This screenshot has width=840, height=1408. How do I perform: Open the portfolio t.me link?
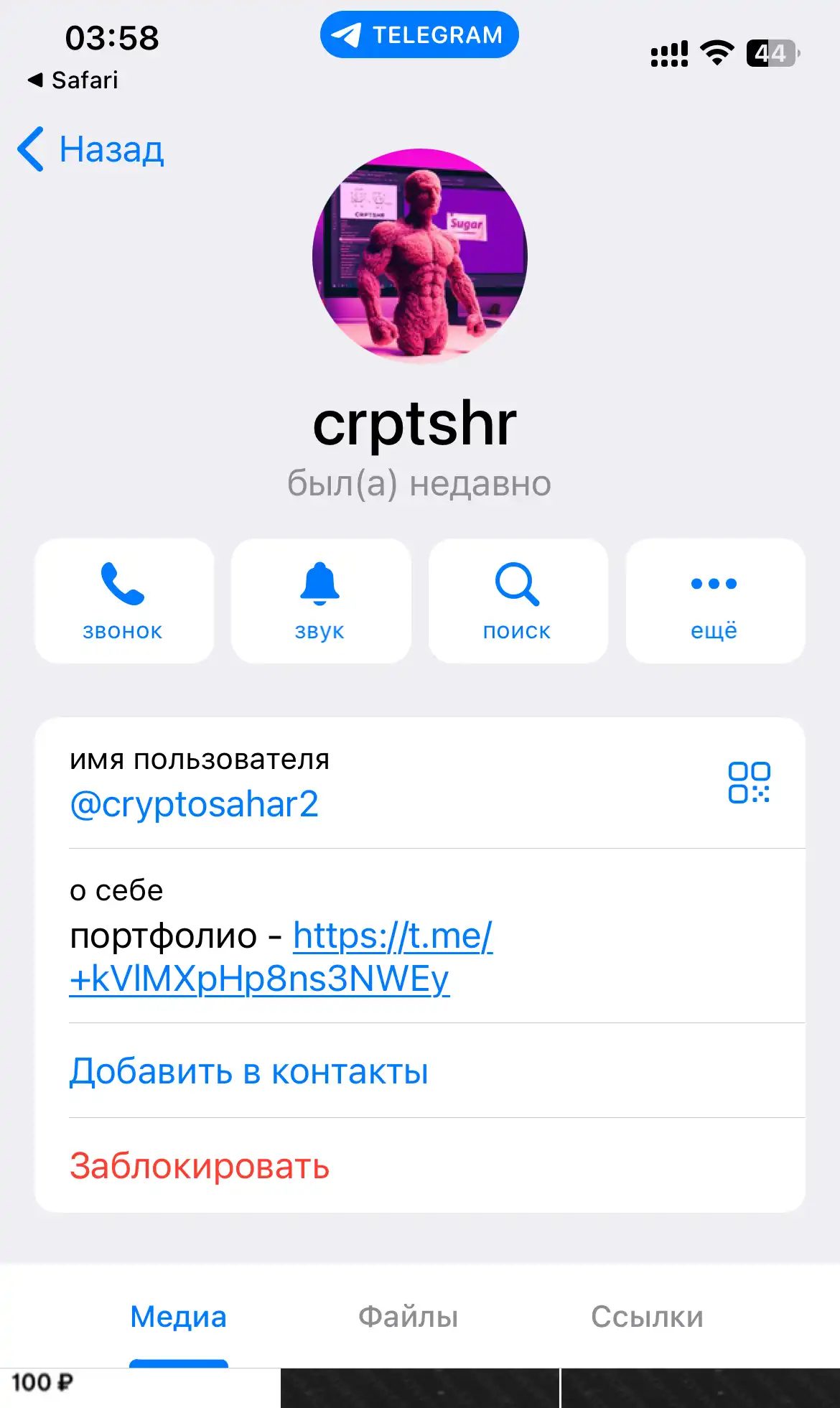(x=281, y=956)
